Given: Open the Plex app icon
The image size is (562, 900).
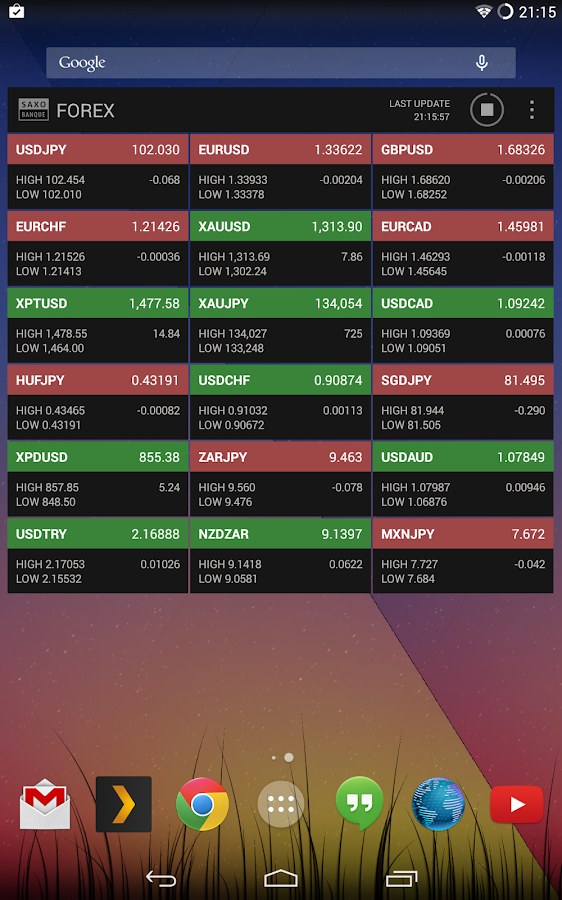Looking at the screenshot, I should tap(123, 804).
